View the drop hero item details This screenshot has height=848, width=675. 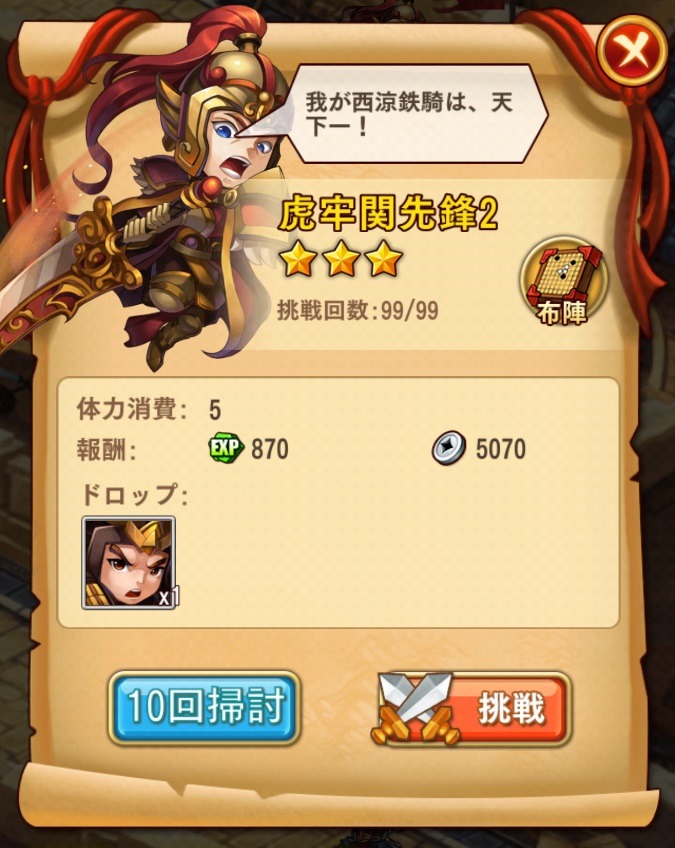point(129,561)
